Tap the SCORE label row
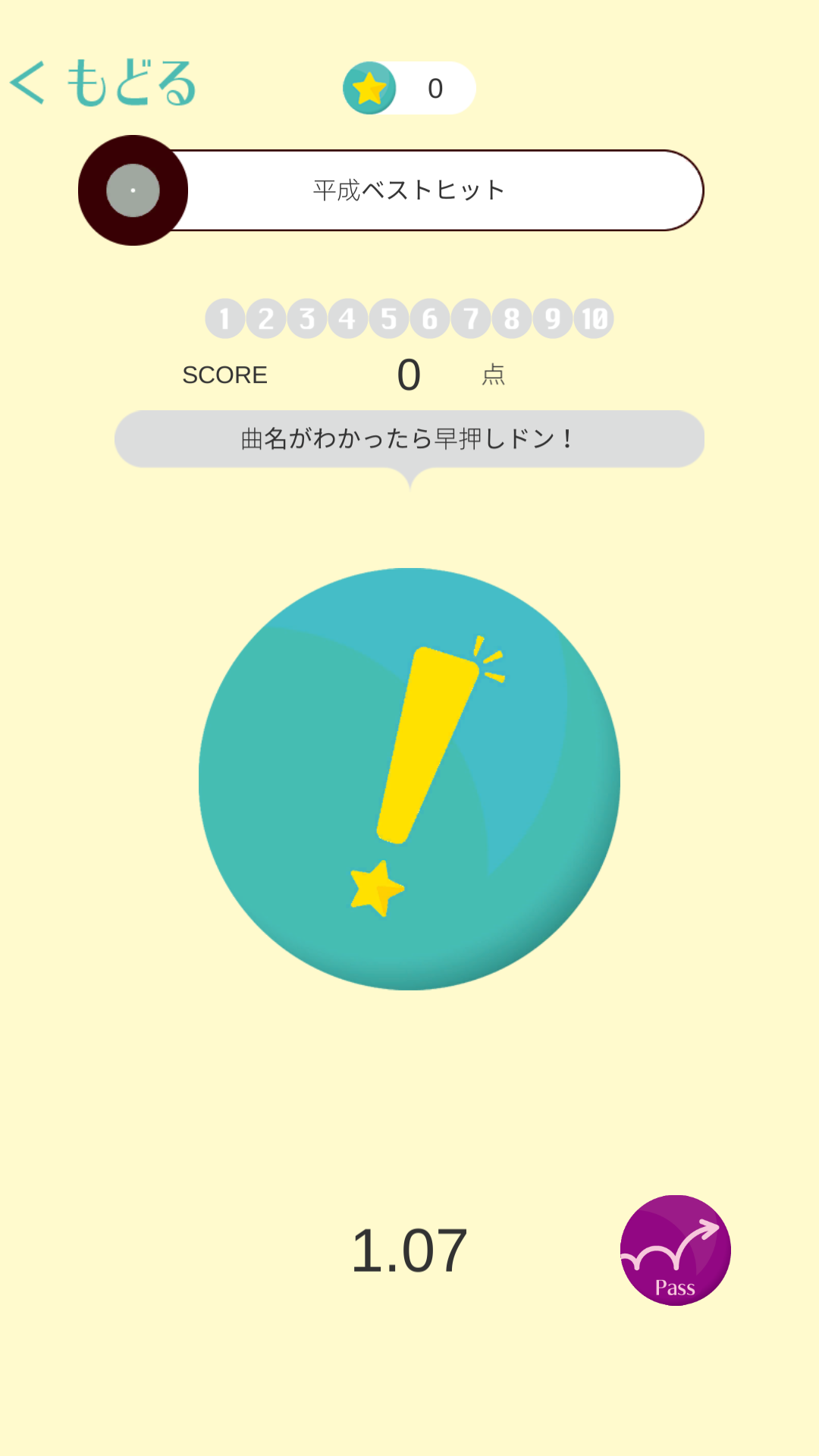 point(224,375)
